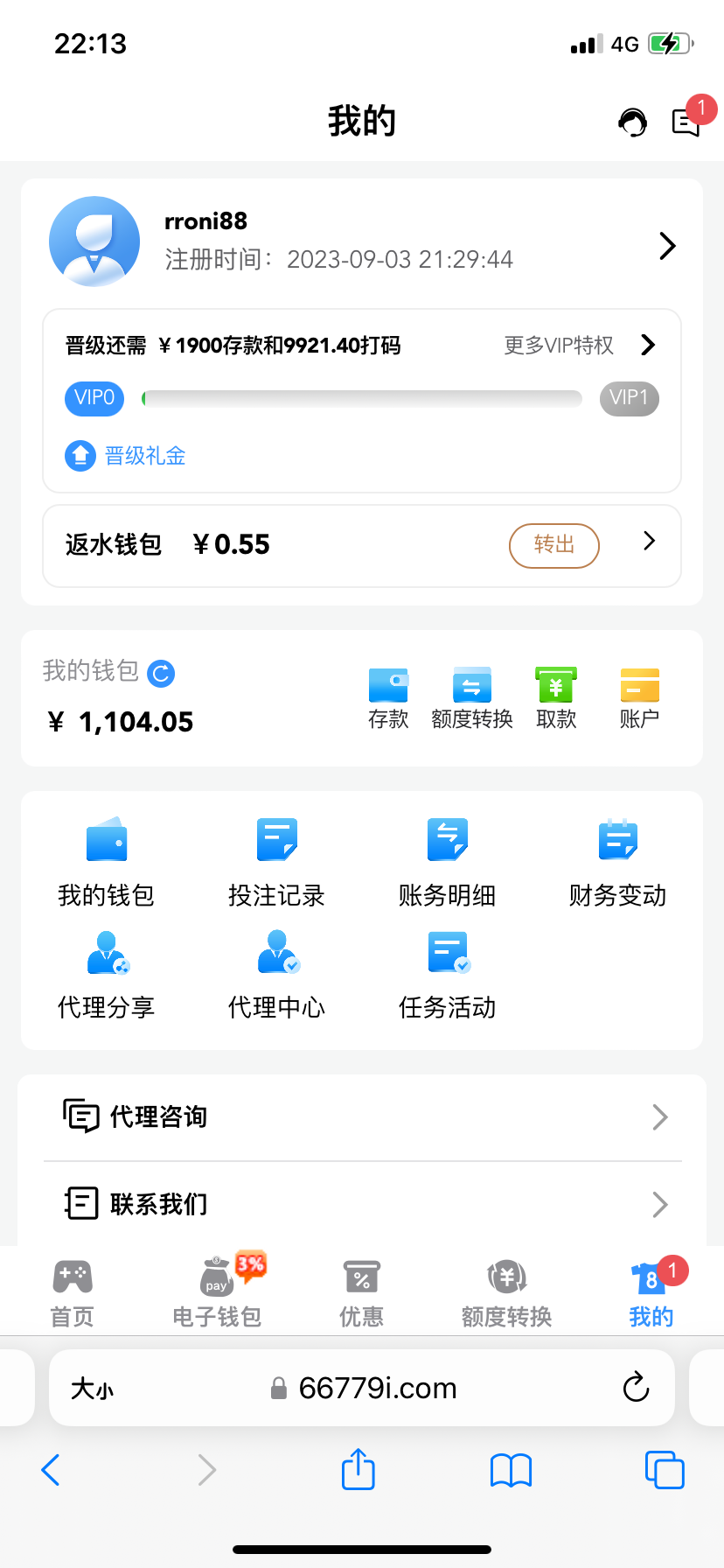Open the messages inbox icon
The width and height of the screenshot is (724, 1568).
686,122
